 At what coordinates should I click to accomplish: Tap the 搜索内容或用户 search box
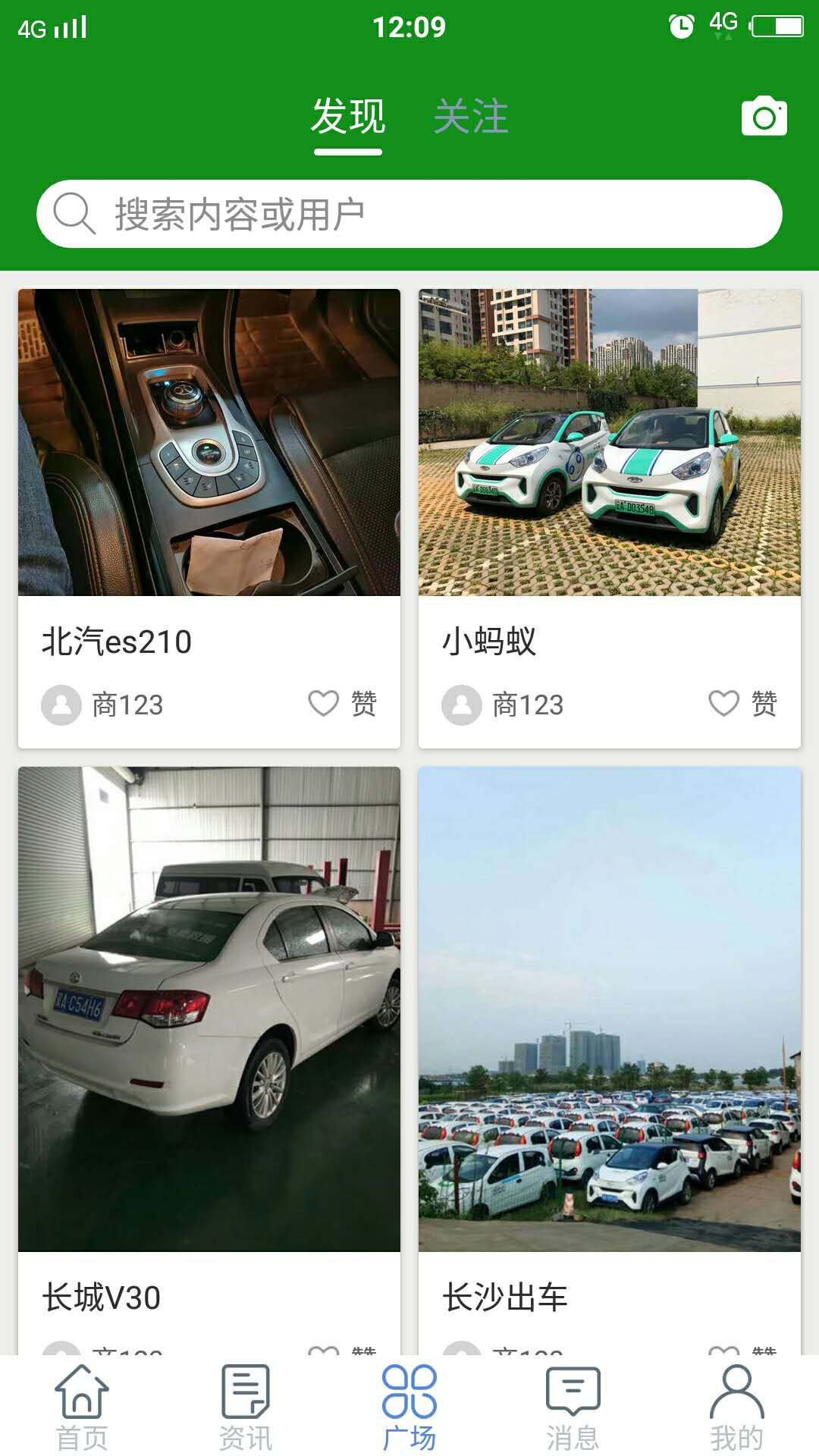click(409, 214)
